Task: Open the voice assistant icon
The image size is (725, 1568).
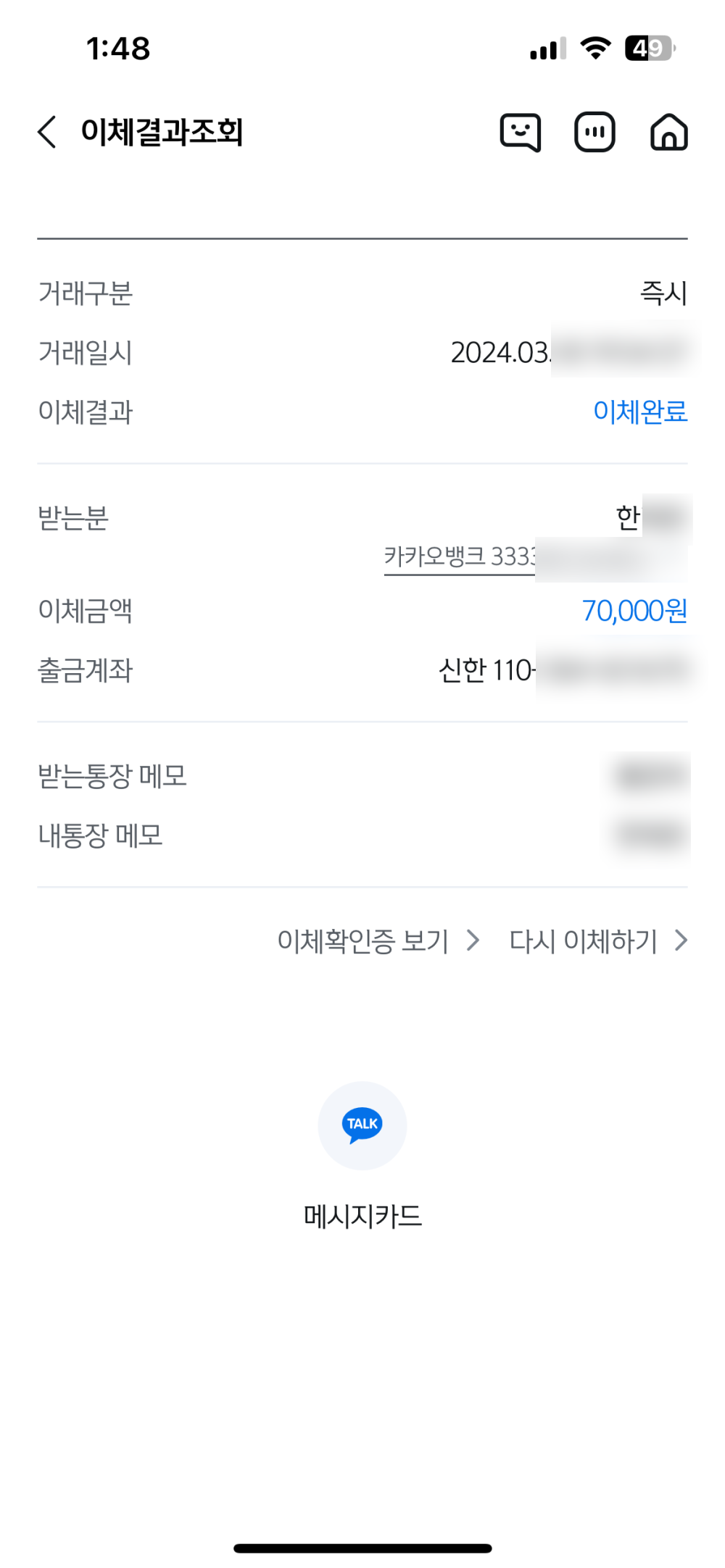Action: tap(594, 133)
